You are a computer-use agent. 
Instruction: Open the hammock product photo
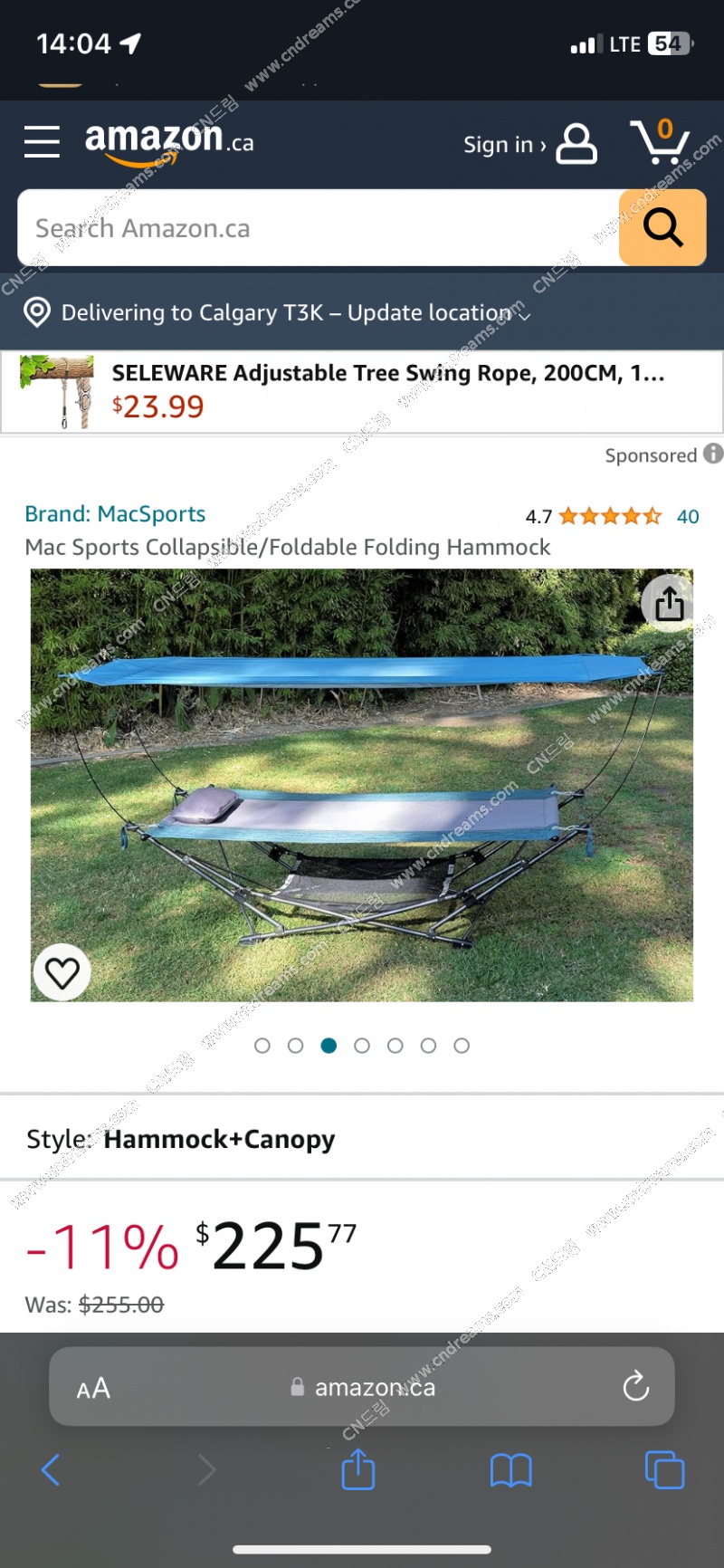[x=362, y=785]
